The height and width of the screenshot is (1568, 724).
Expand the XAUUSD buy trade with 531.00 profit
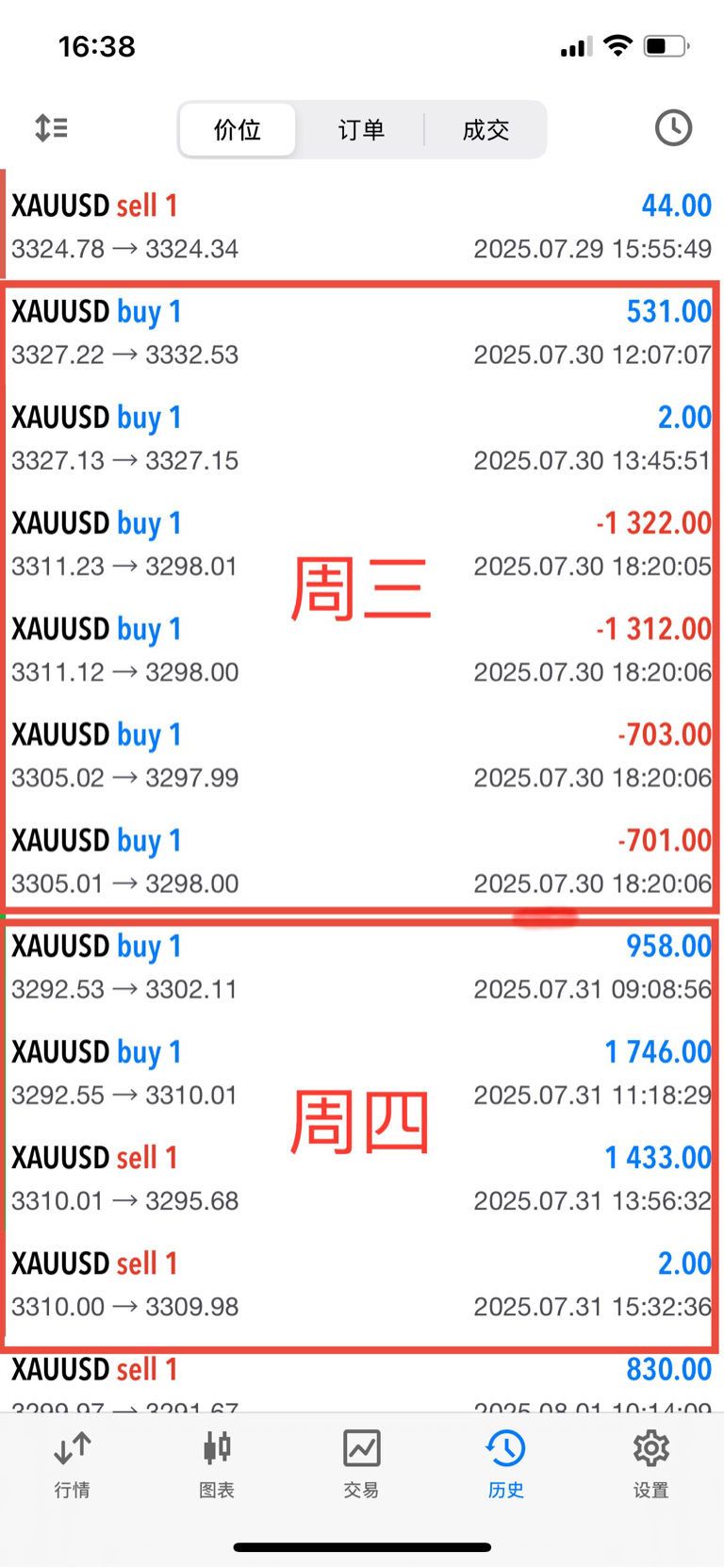point(362,333)
